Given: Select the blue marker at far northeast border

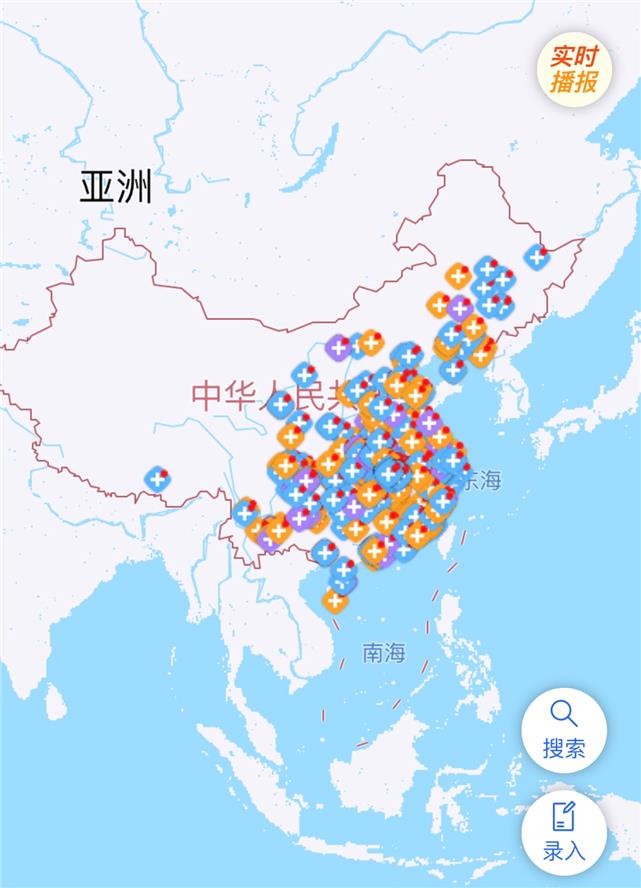Looking at the screenshot, I should point(537,256).
